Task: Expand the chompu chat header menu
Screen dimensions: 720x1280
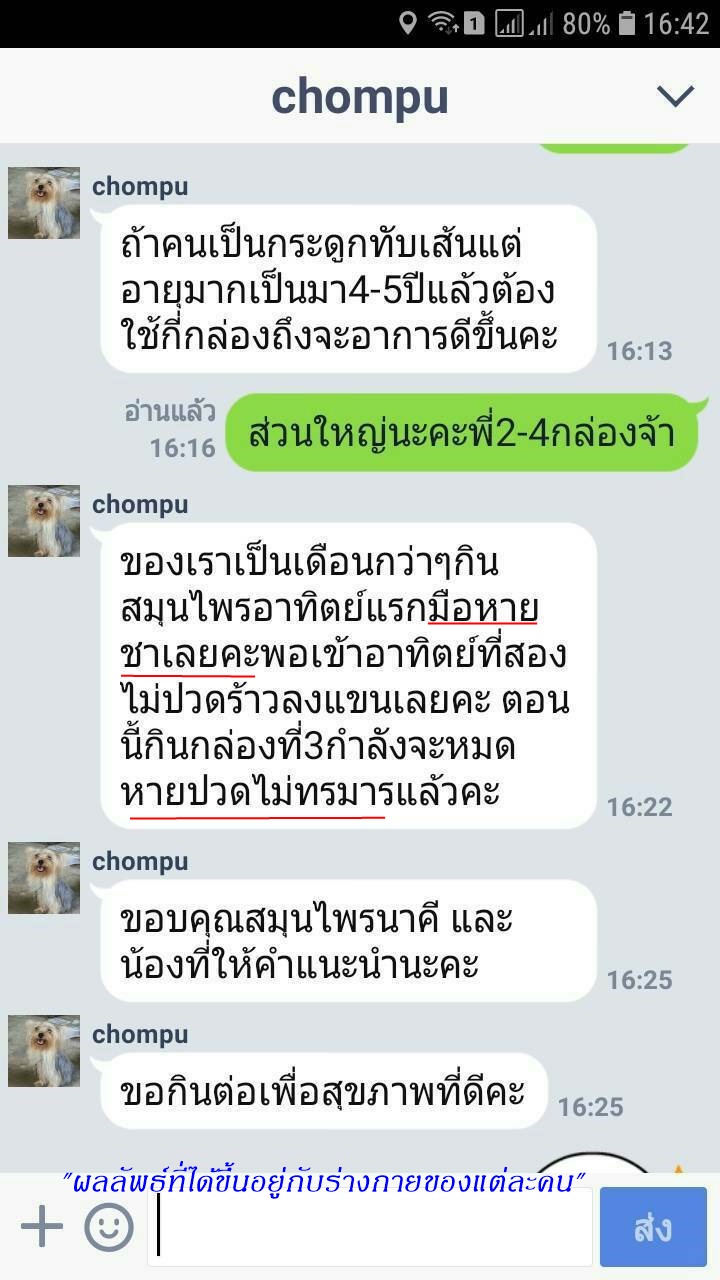Action: (675, 96)
